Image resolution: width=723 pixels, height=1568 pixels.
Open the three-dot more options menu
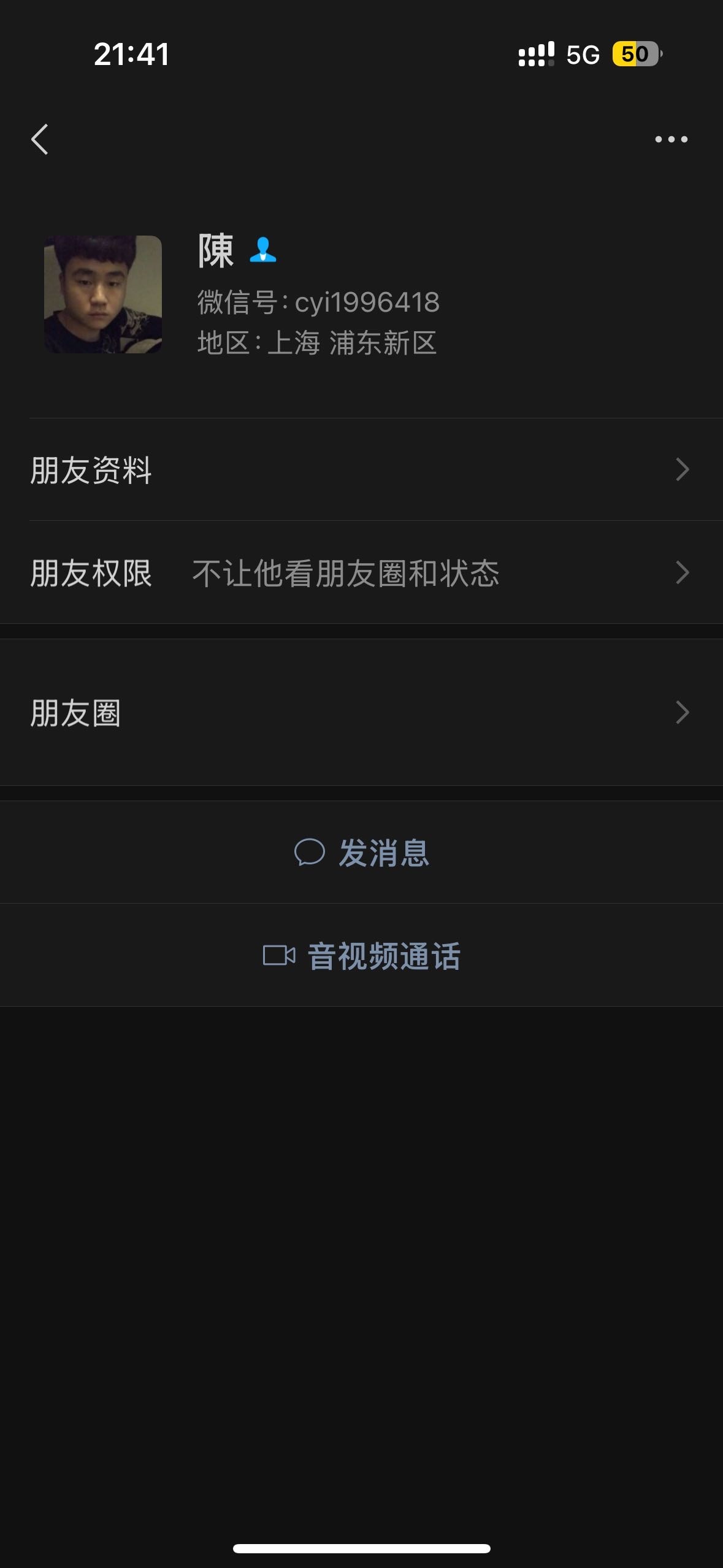pos(671,139)
